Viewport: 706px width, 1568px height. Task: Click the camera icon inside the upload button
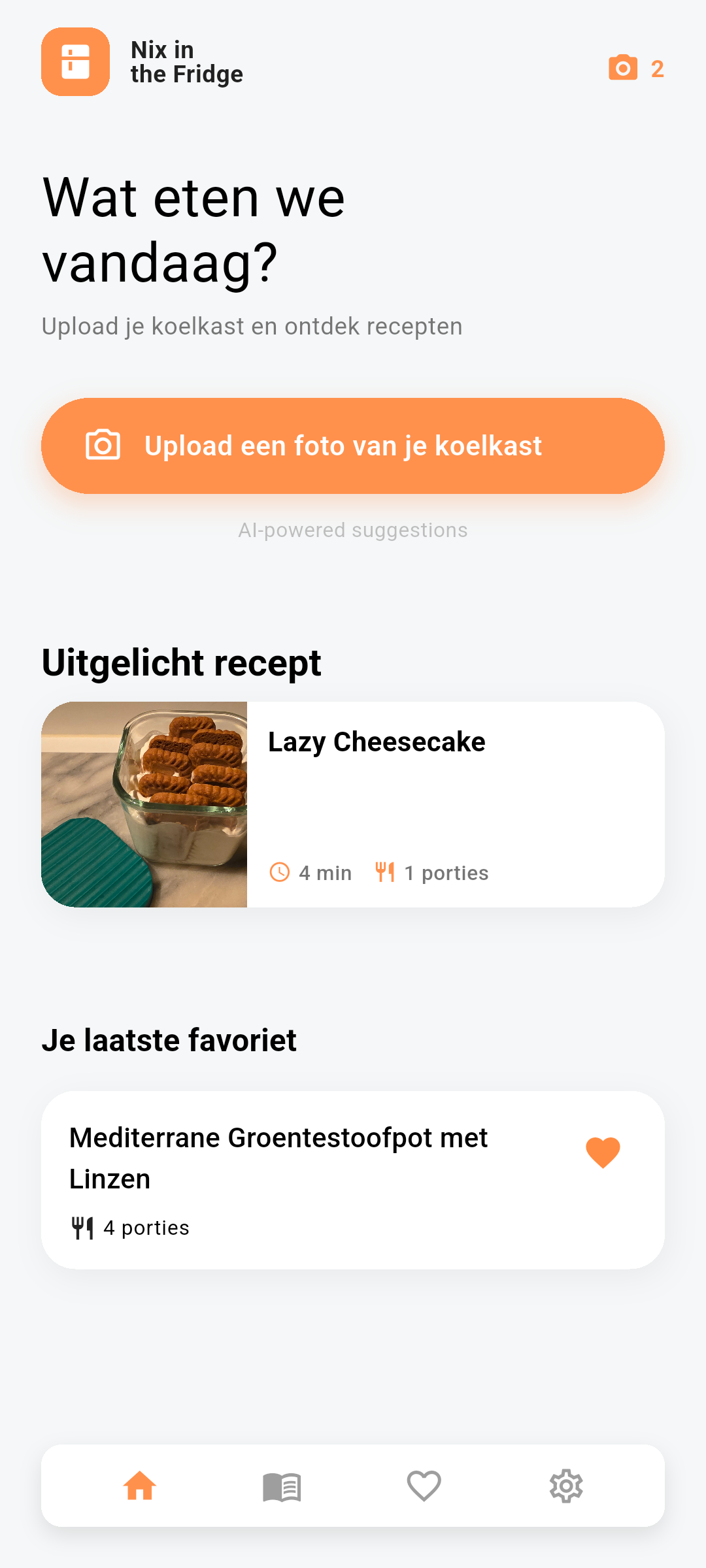pos(103,444)
